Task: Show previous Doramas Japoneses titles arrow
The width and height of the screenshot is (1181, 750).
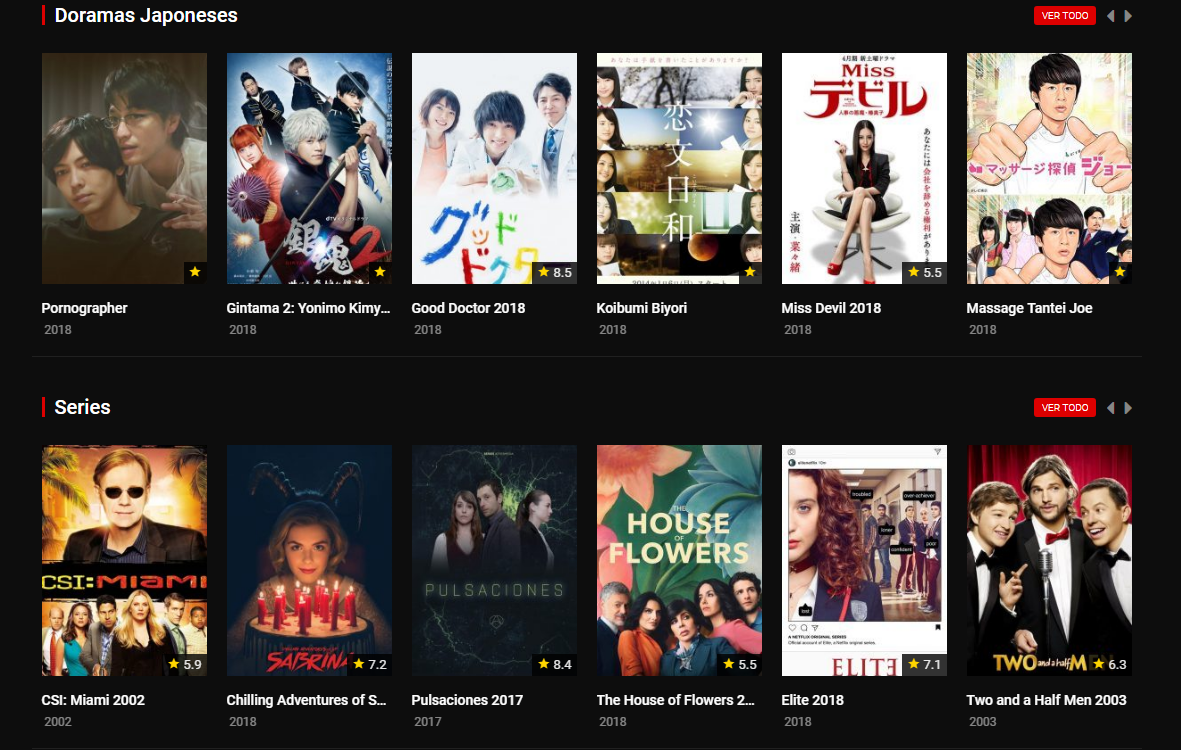Action: 1110,16
